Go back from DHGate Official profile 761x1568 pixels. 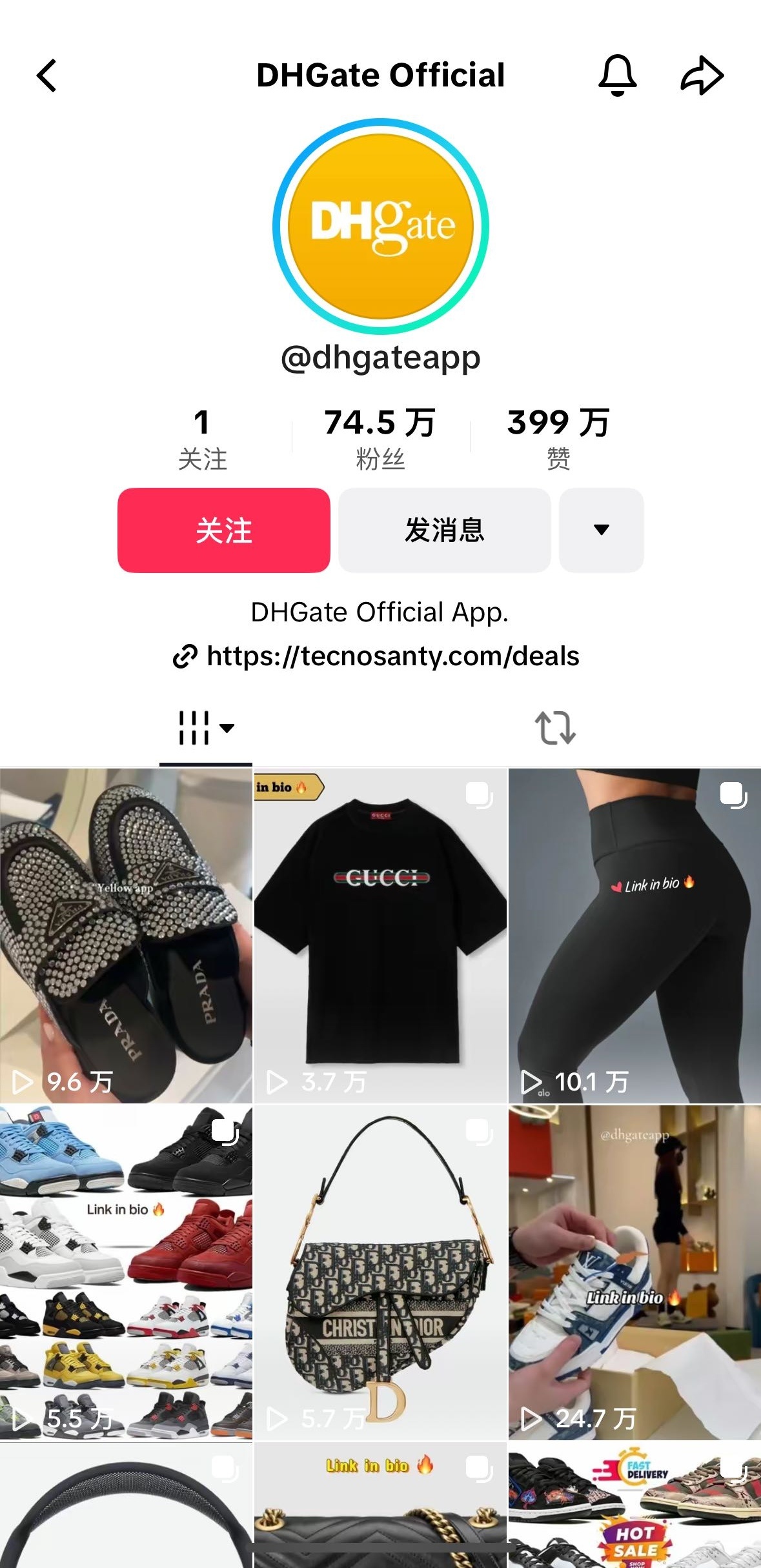(x=46, y=76)
